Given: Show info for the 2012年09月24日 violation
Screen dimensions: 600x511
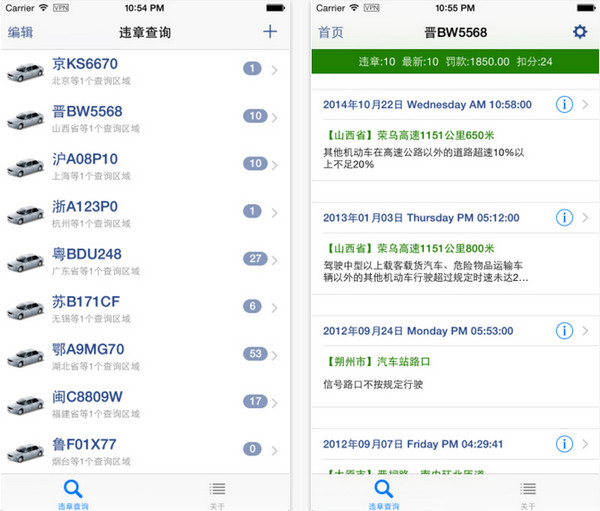Looking at the screenshot, I should coord(563,330).
